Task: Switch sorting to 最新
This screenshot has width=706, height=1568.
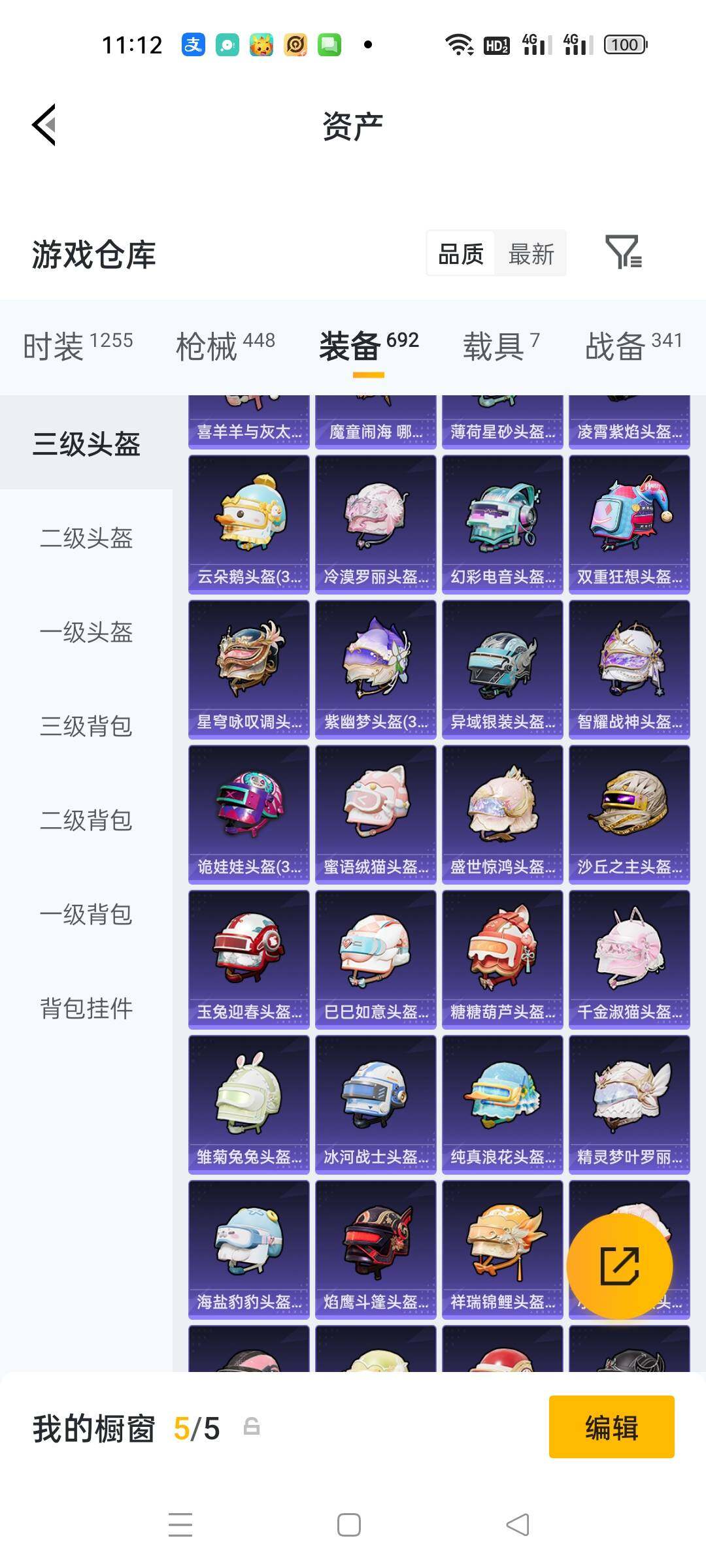Action: click(x=531, y=254)
